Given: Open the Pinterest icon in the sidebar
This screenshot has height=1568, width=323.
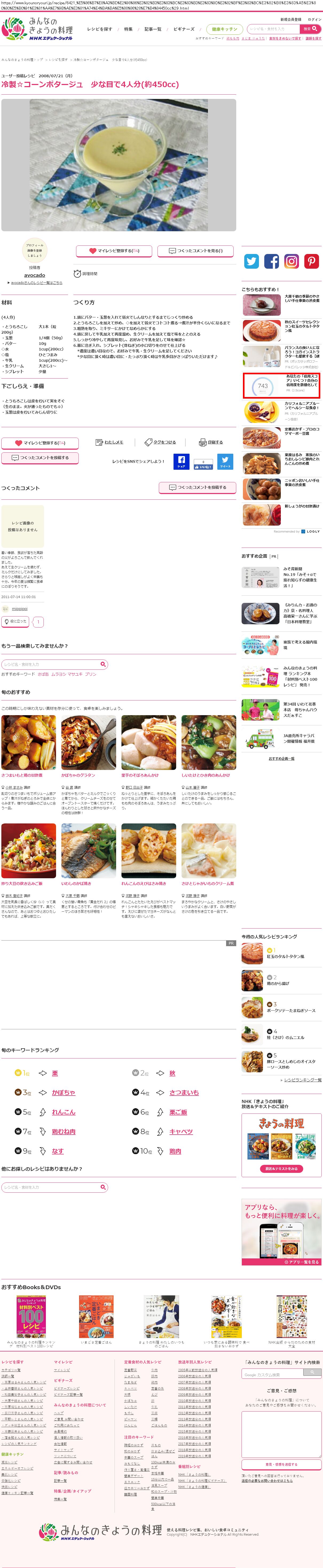Looking at the screenshot, I should pyautogui.click(x=312, y=261).
